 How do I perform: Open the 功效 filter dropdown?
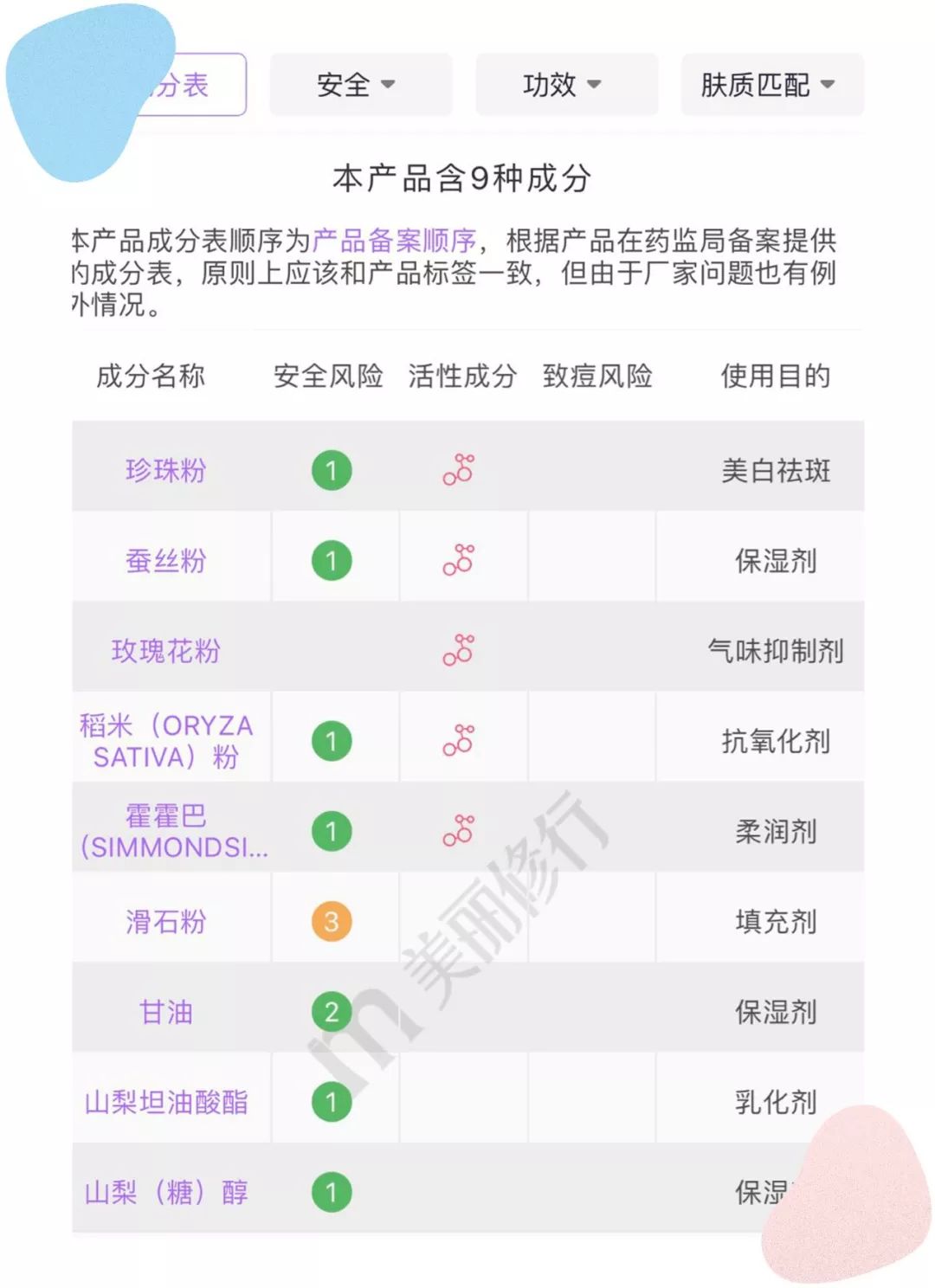point(563,84)
